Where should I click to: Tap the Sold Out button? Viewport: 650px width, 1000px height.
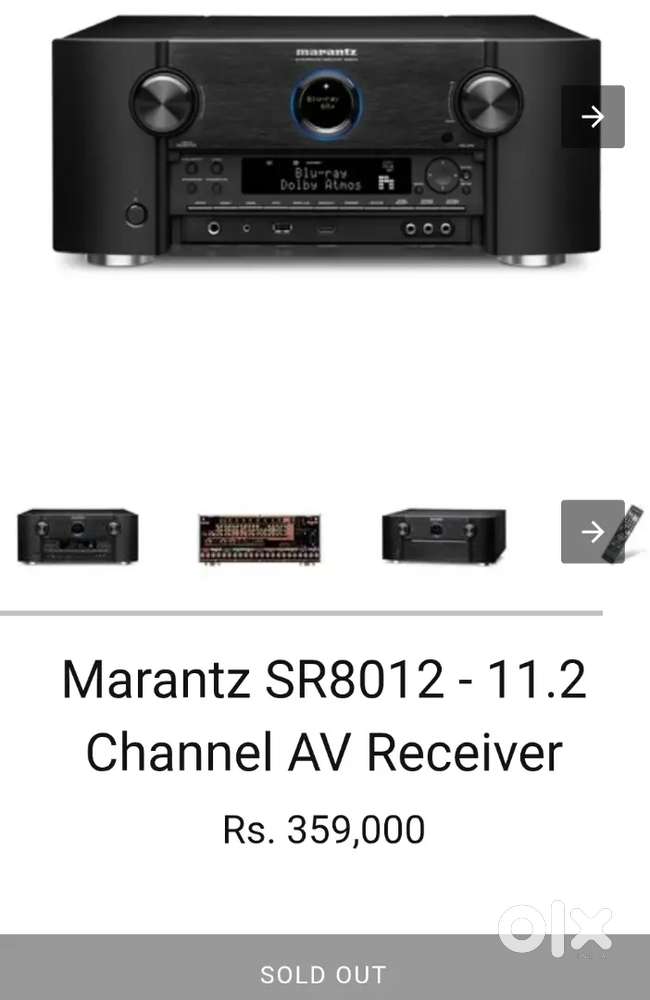324,974
